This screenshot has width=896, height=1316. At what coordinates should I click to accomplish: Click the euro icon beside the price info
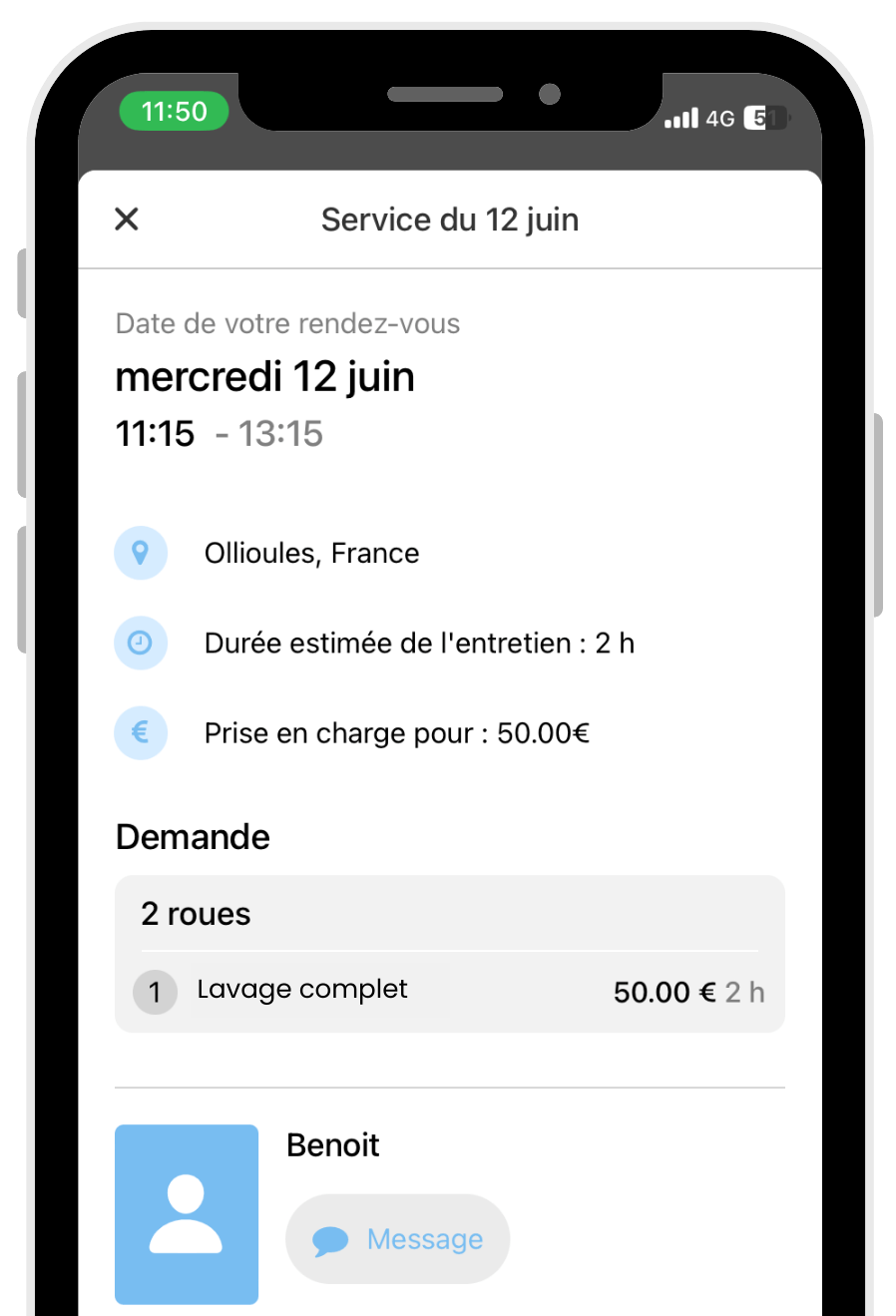(x=141, y=732)
